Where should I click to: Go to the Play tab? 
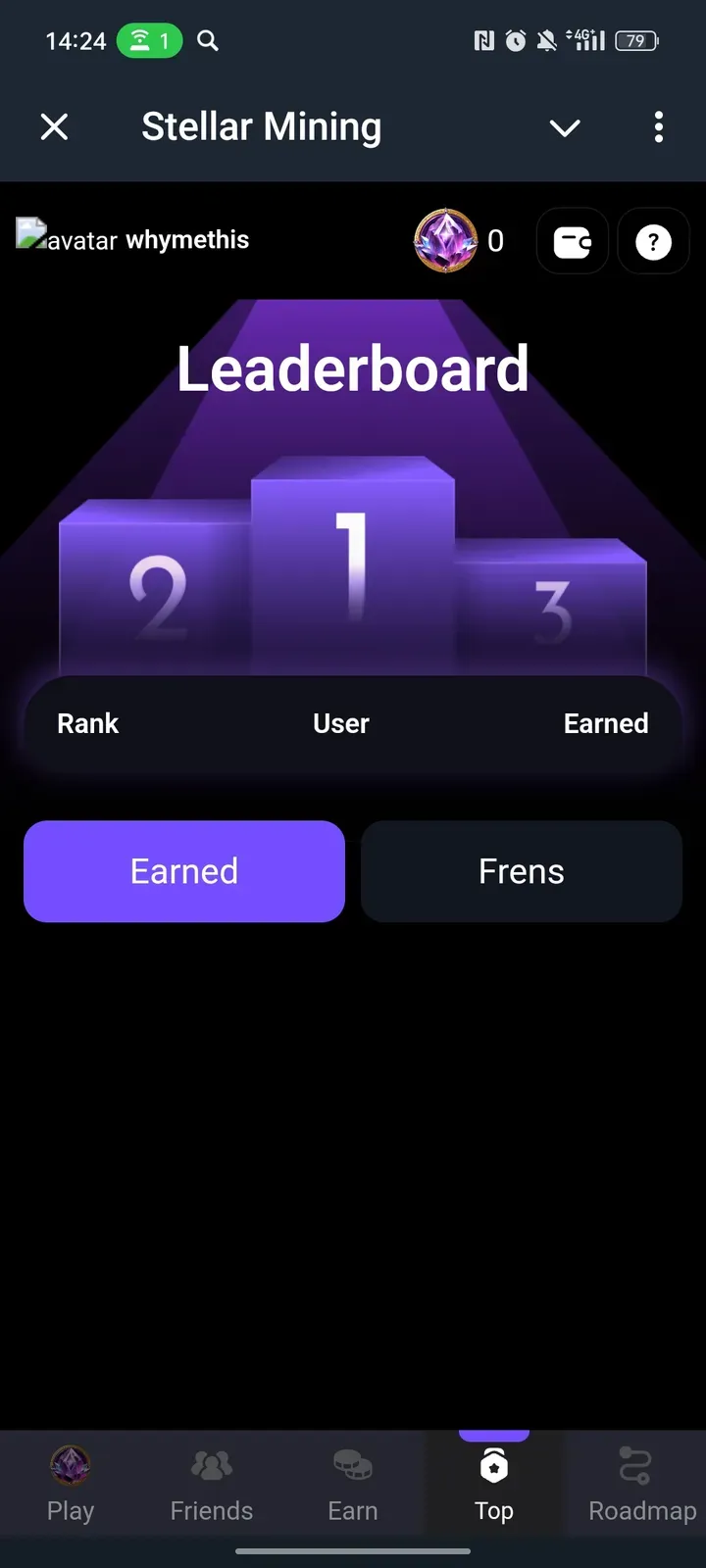click(71, 1485)
